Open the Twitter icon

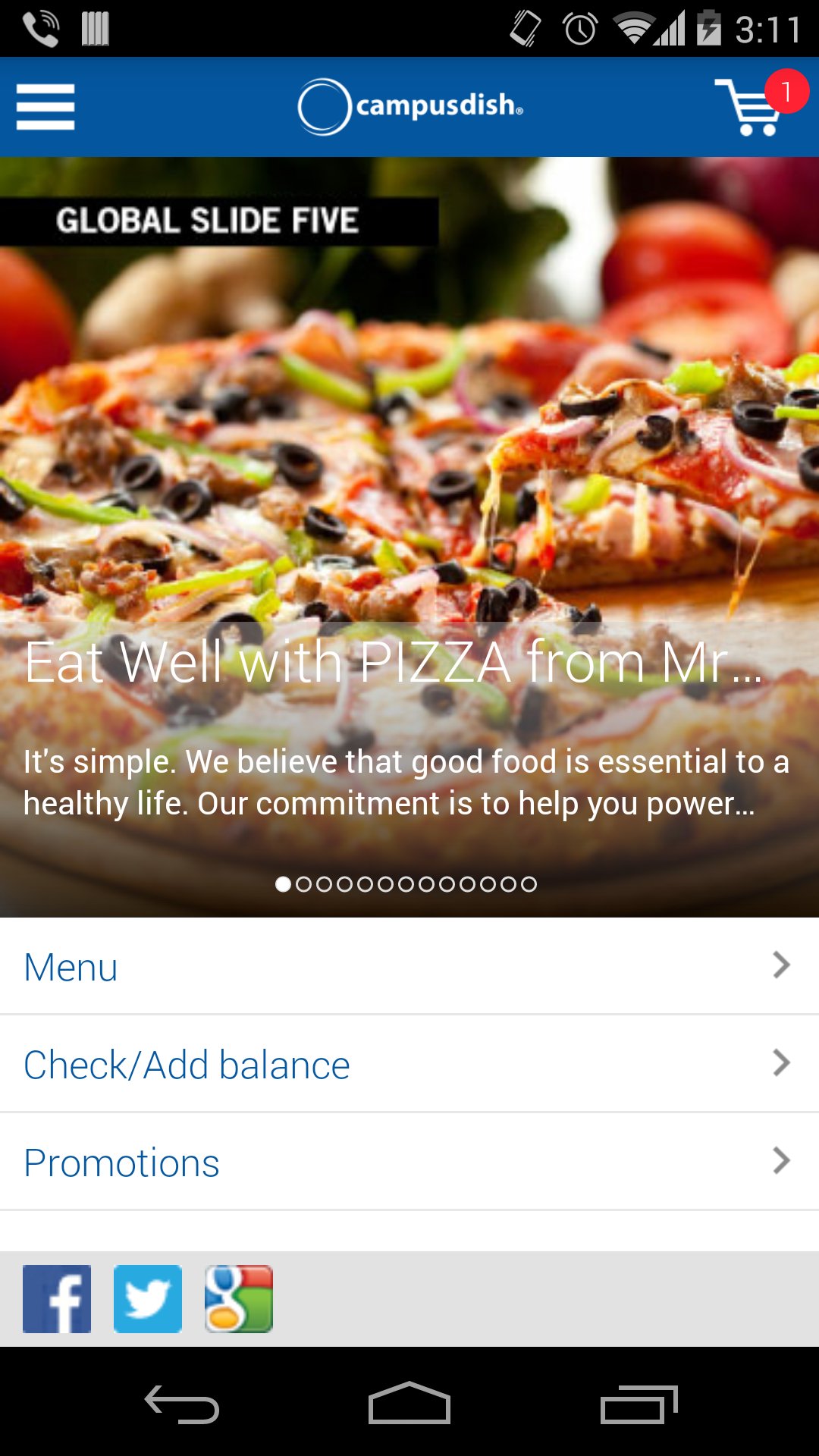coord(147,1299)
